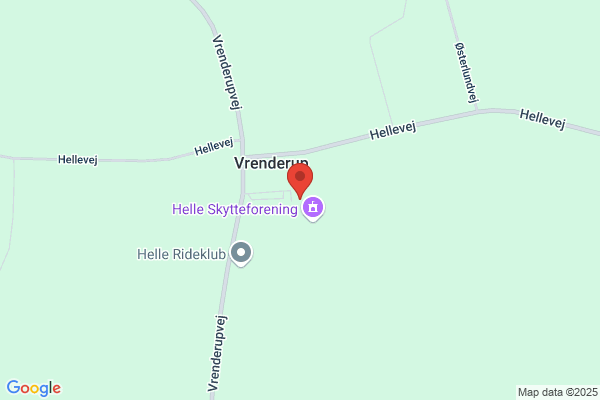Viewport: 600px width, 400px height.
Task: Open the Helle Skytteforening place marker
Action: click(313, 209)
